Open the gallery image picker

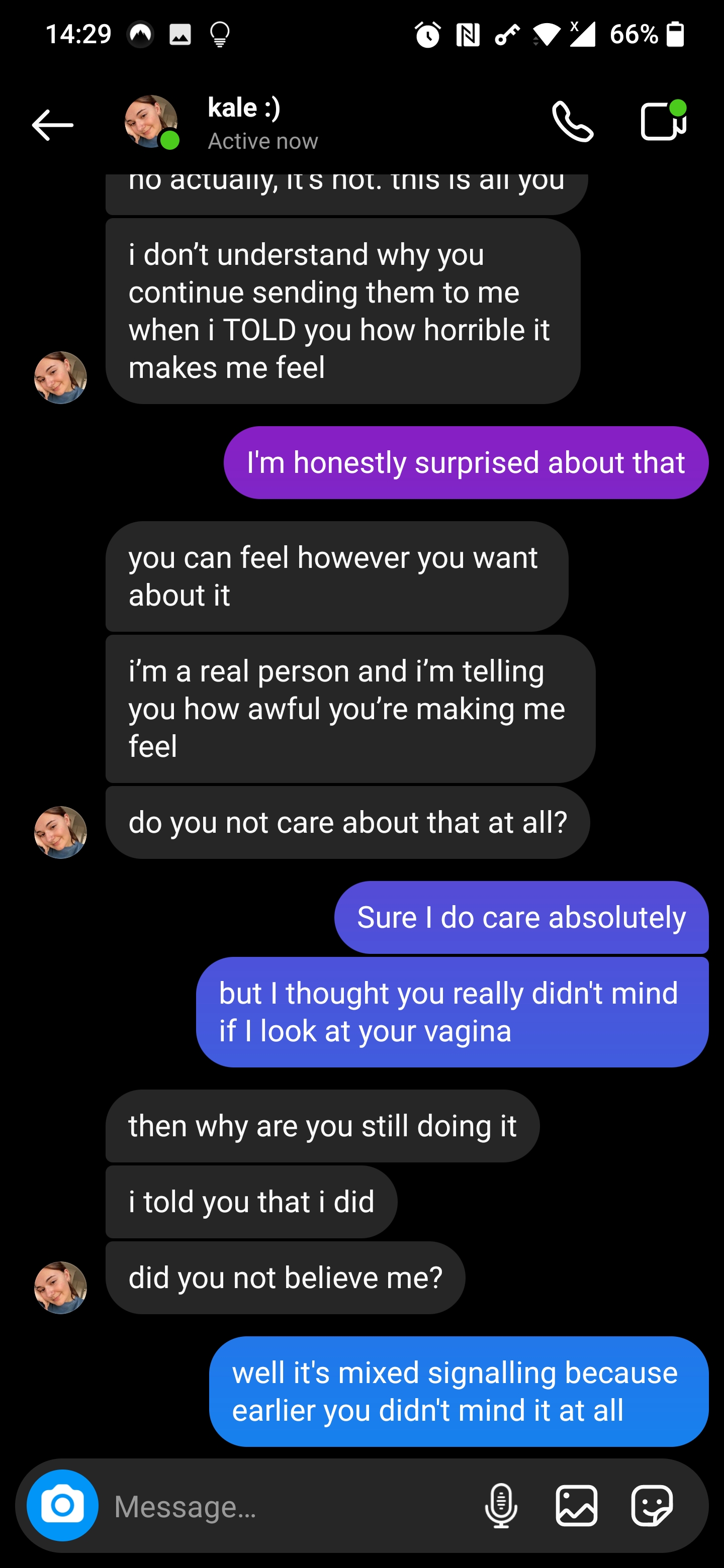point(576,1505)
